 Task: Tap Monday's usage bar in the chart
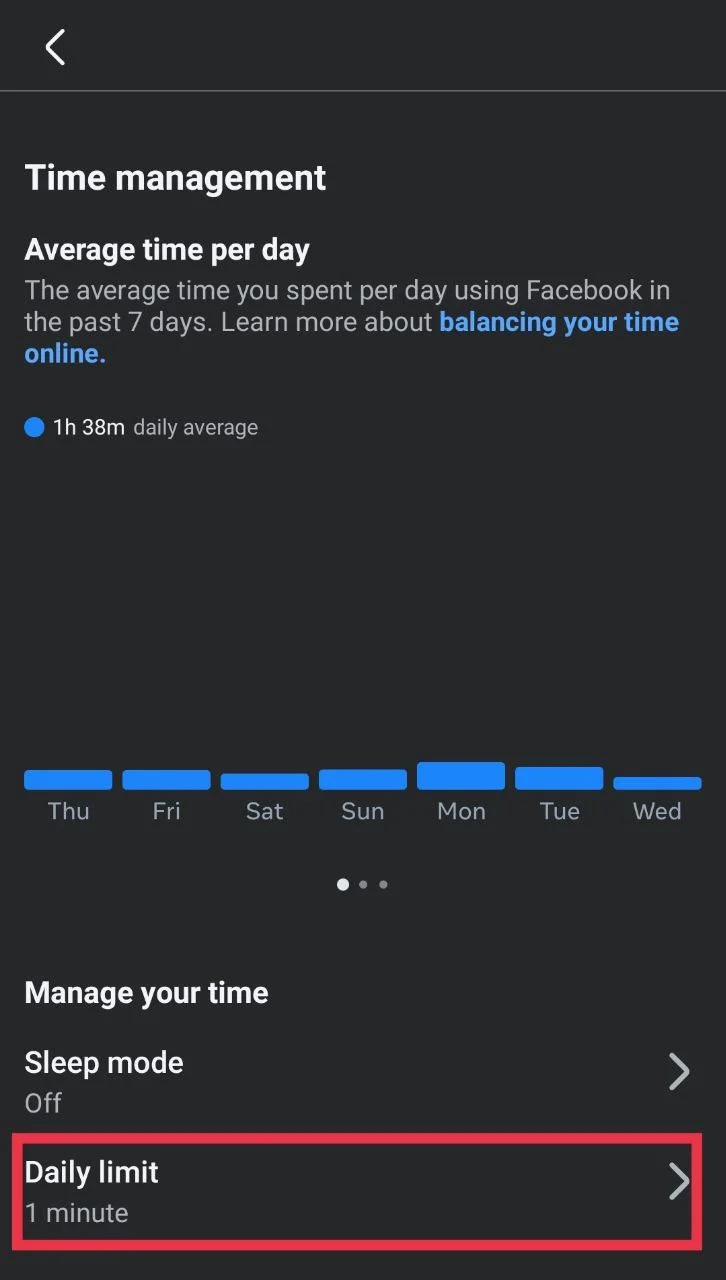click(460, 773)
